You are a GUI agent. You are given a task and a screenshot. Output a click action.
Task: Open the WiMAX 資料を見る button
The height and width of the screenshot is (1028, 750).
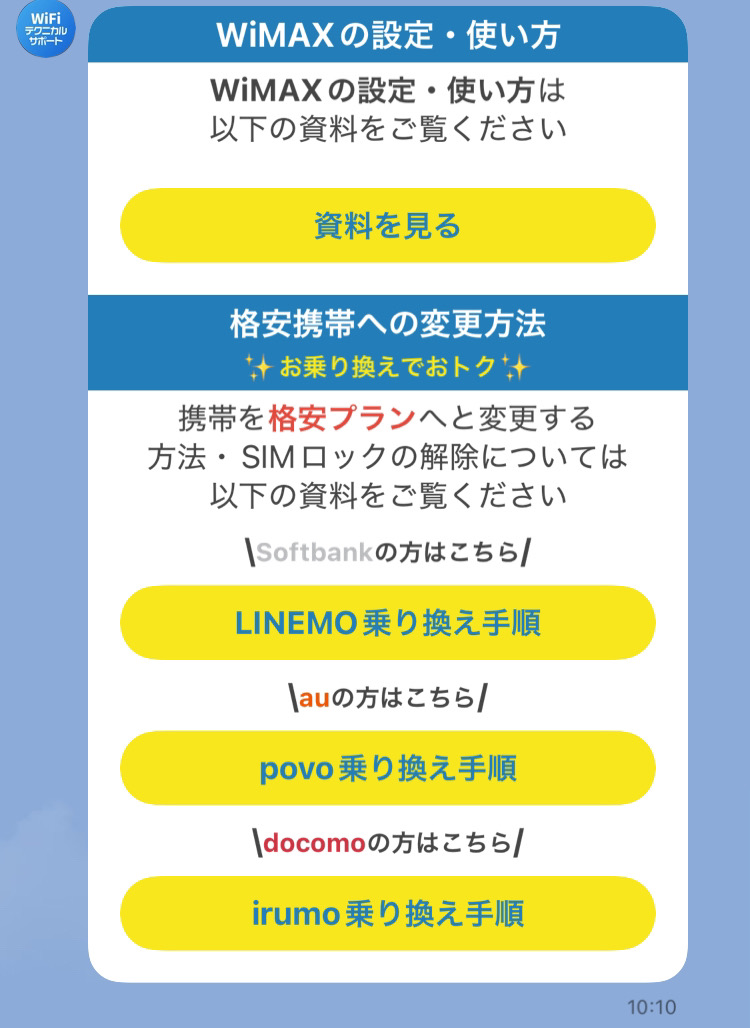point(387,226)
